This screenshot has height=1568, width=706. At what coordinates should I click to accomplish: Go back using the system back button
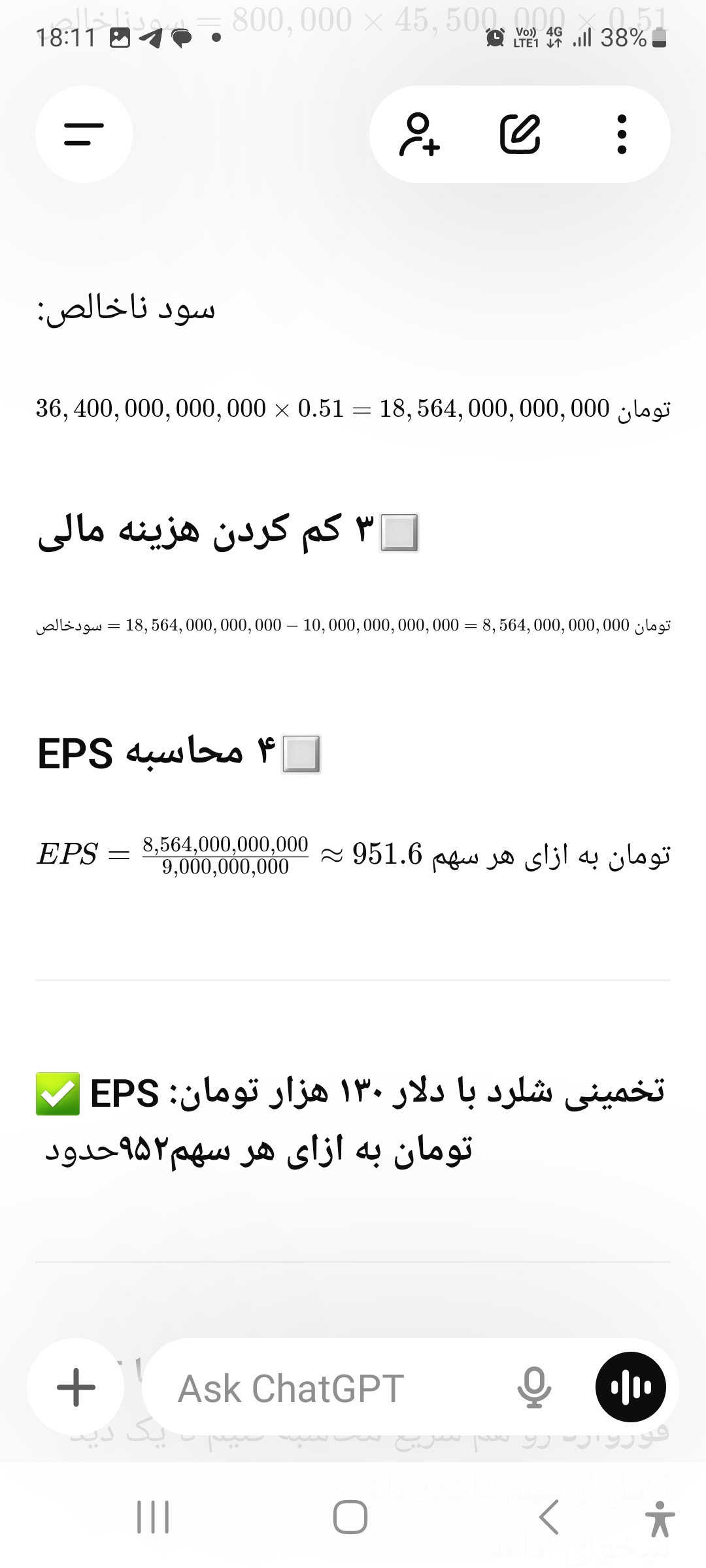(x=548, y=1517)
